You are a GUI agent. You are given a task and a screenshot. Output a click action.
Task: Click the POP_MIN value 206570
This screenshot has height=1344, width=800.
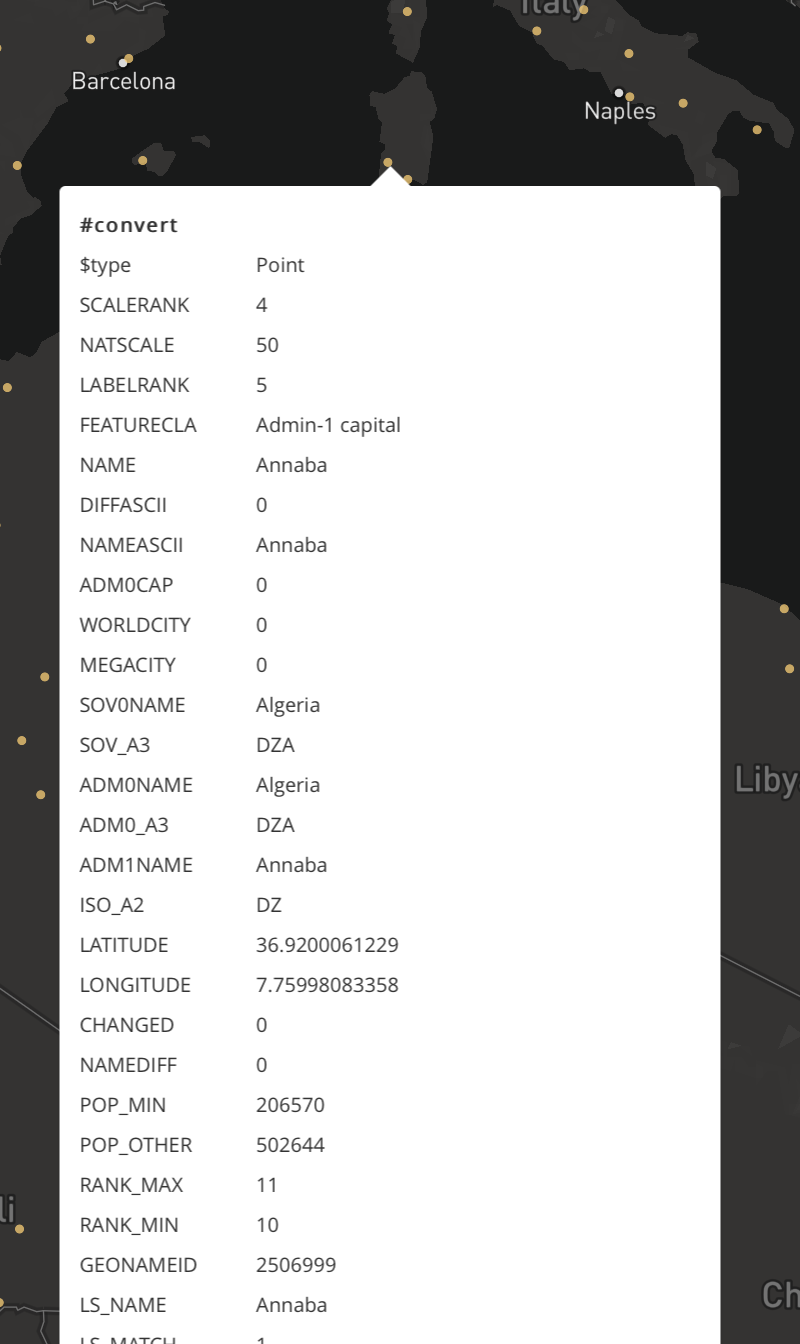[x=291, y=1104]
